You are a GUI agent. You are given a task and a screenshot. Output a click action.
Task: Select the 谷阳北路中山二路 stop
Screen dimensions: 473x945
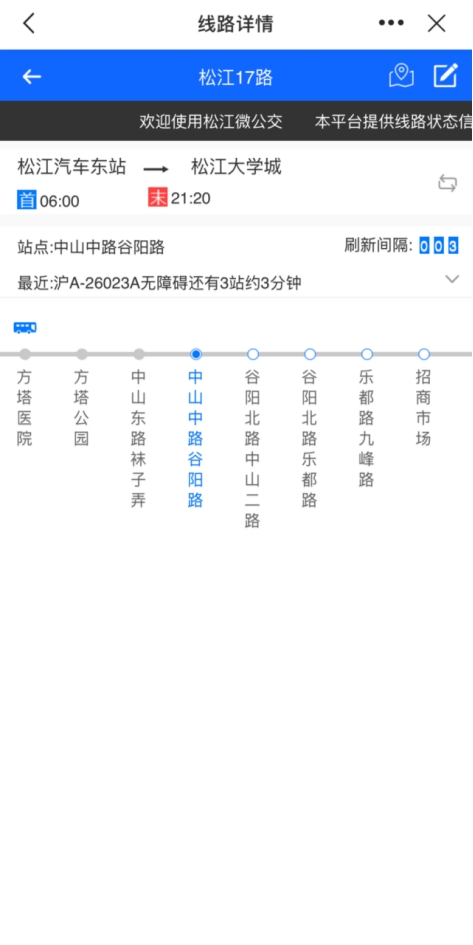252,440
